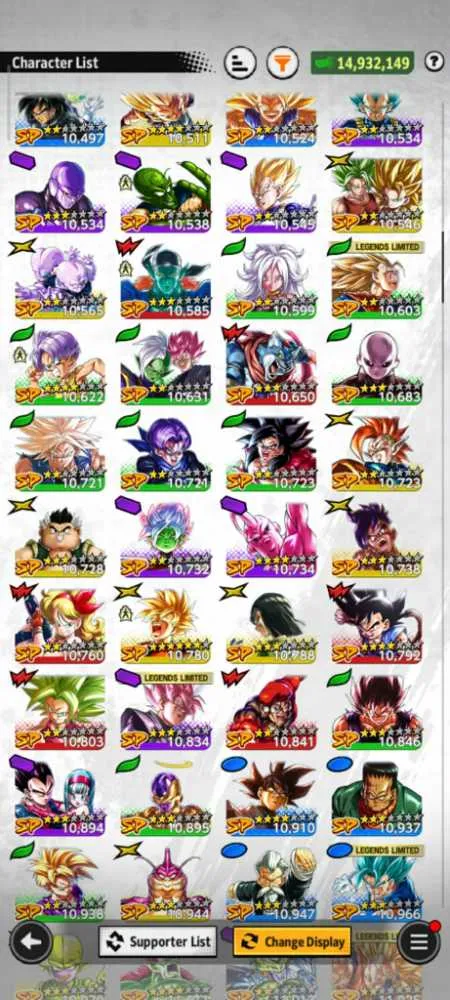The image size is (450, 1000).
Task: Open the character card showing 10,585
Action: (x=166, y=281)
